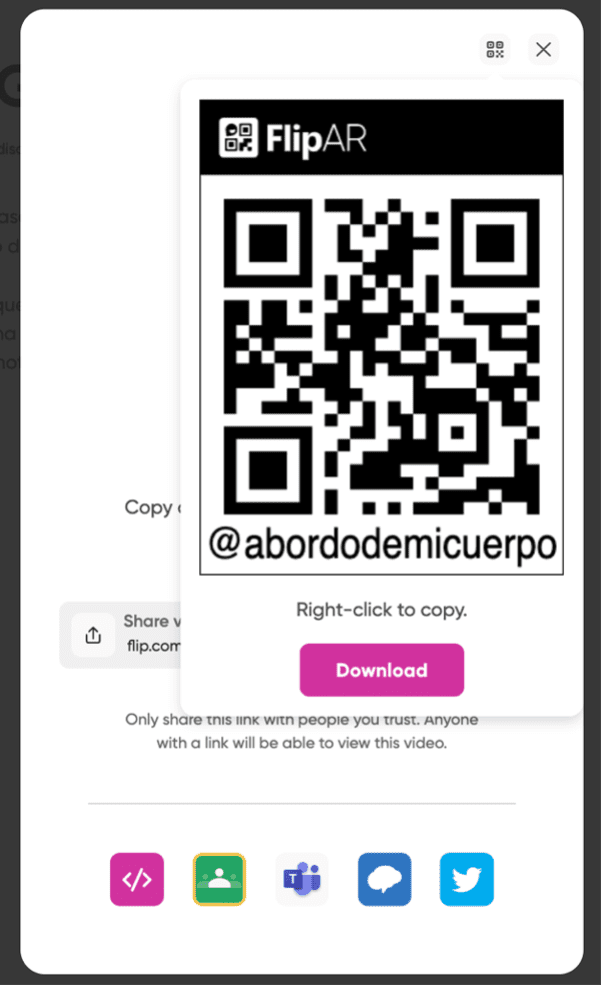Close the share dialog

(543, 49)
